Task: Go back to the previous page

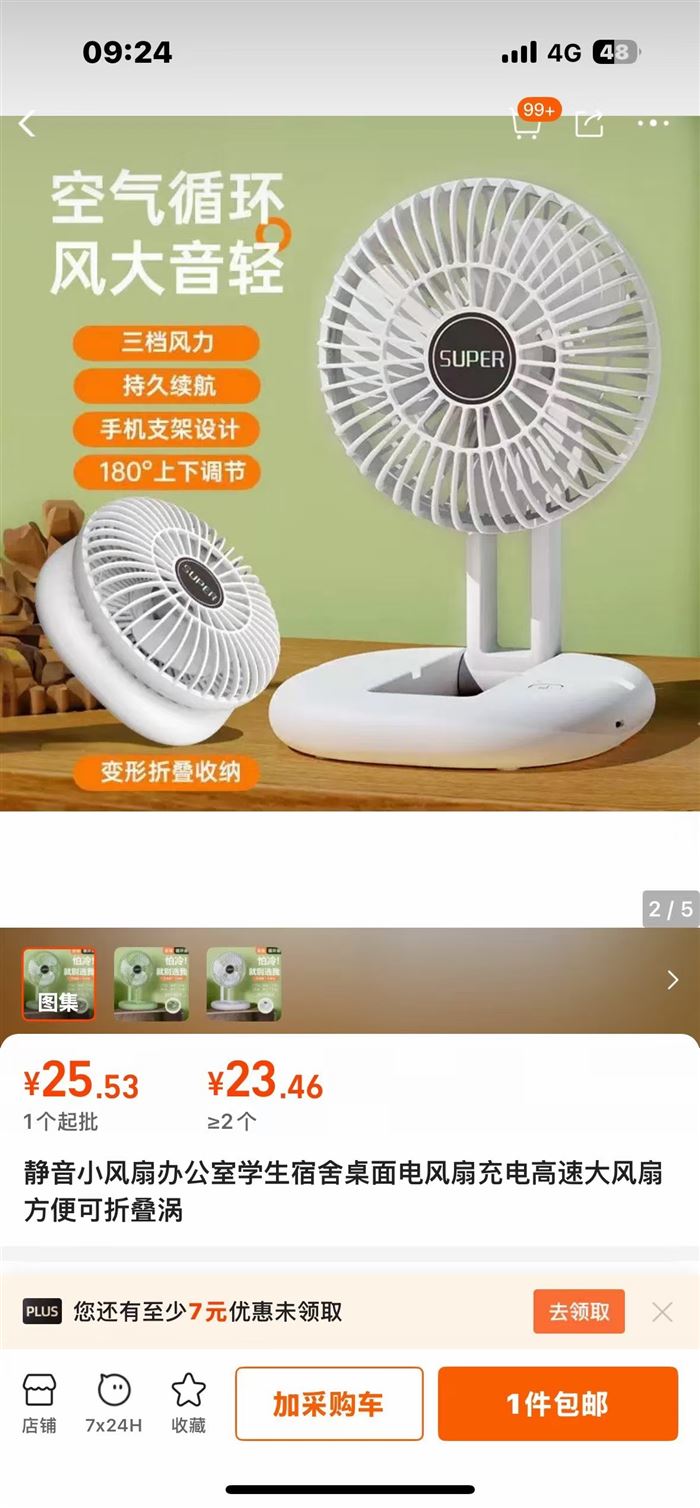Action: tap(27, 124)
